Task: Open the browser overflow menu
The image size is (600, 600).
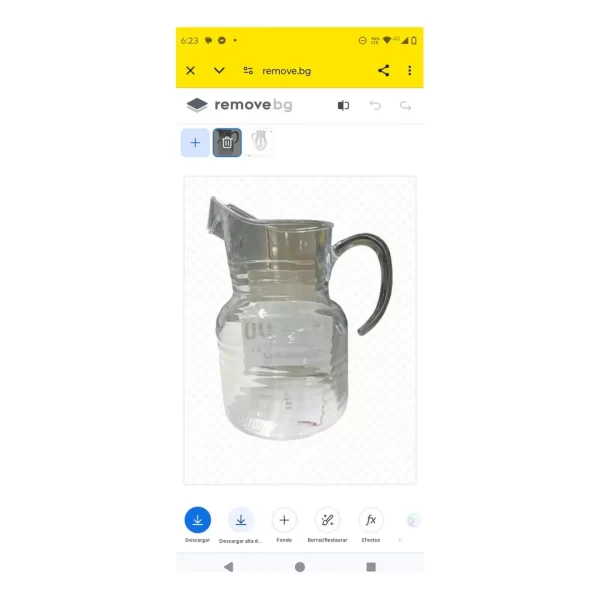Action: coord(409,71)
